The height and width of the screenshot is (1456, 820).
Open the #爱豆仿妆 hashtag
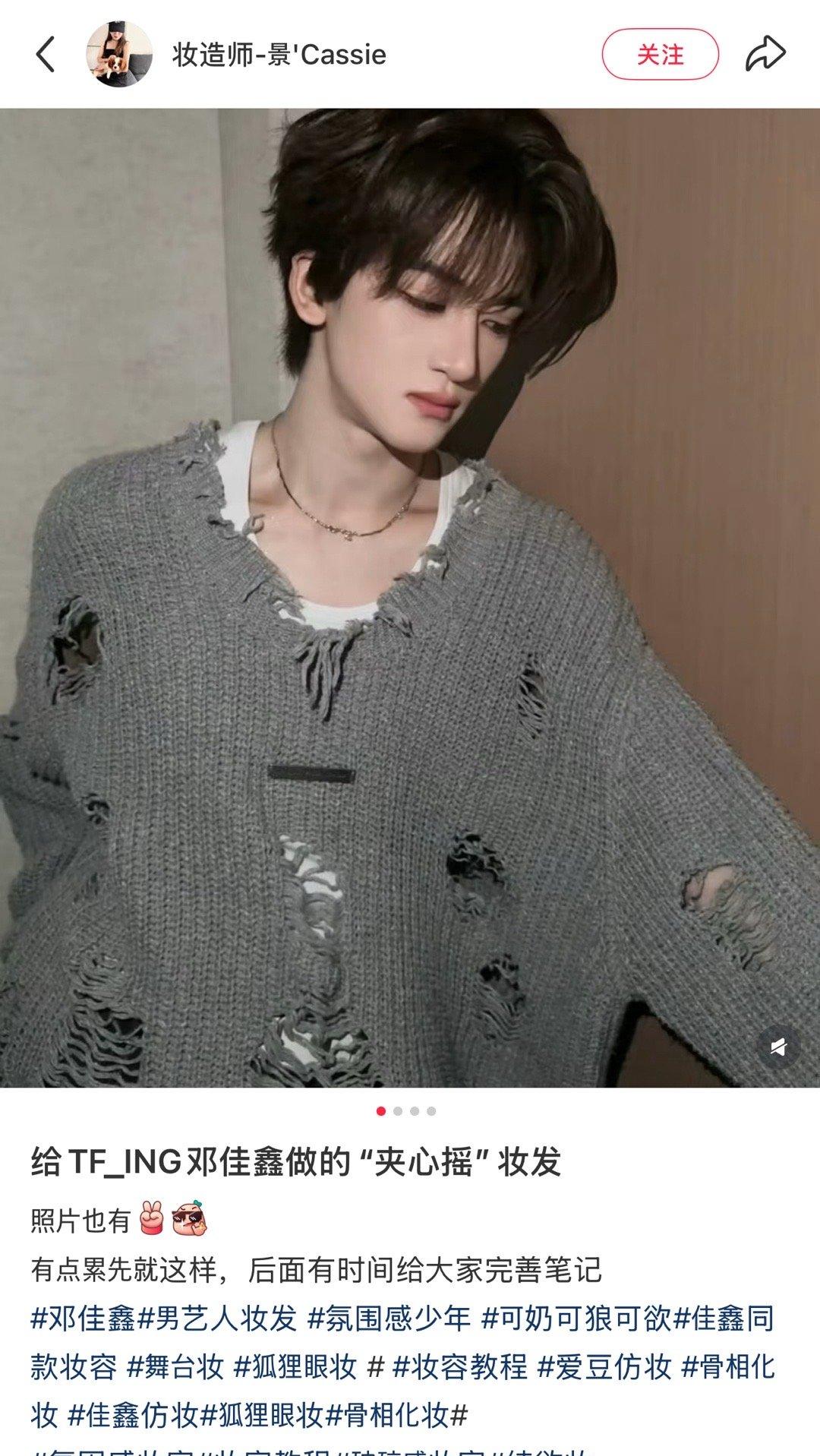(605, 1367)
